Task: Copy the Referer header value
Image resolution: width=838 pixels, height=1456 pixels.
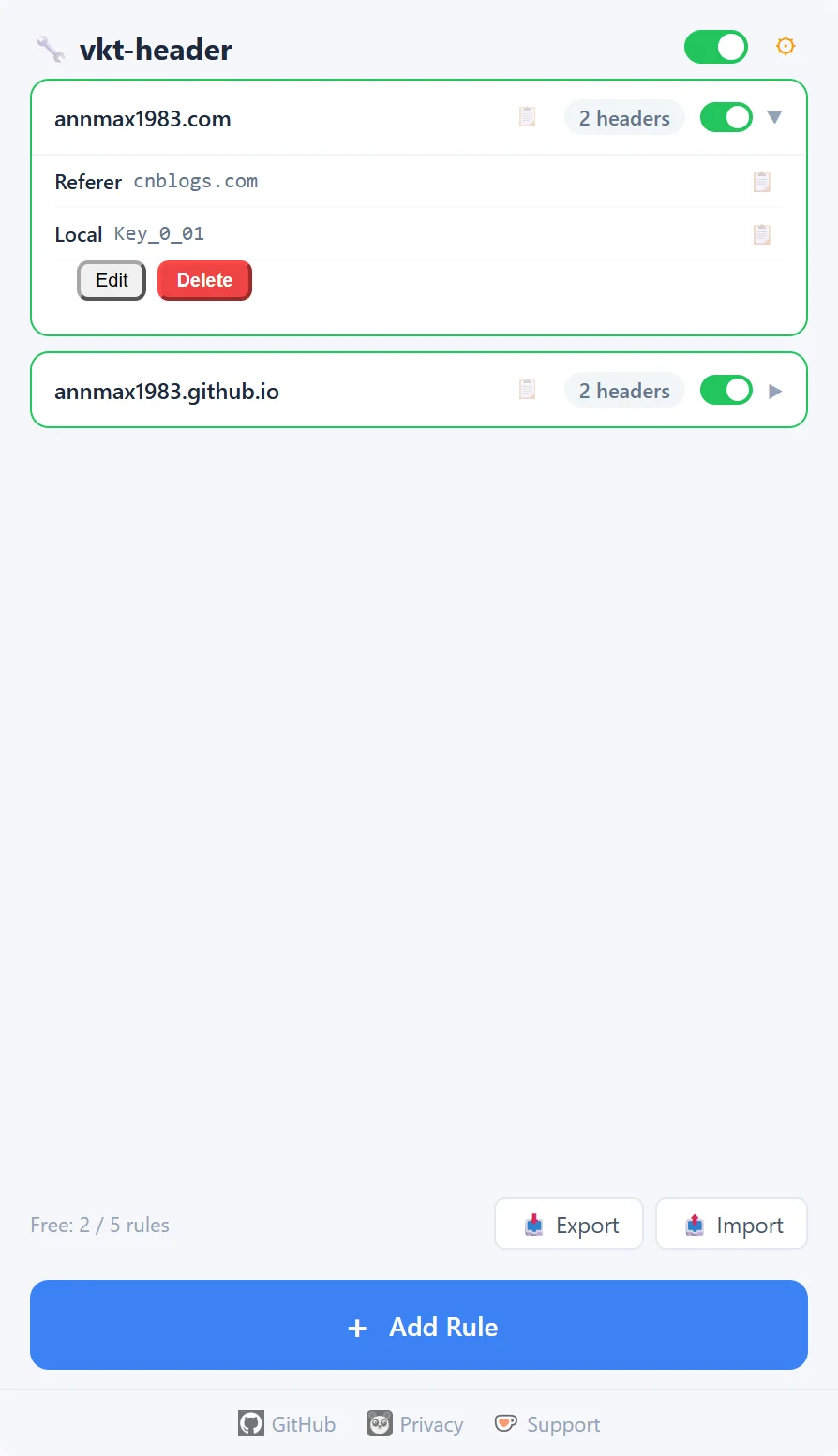Action: pyautogui.click(x=762, y=182)
